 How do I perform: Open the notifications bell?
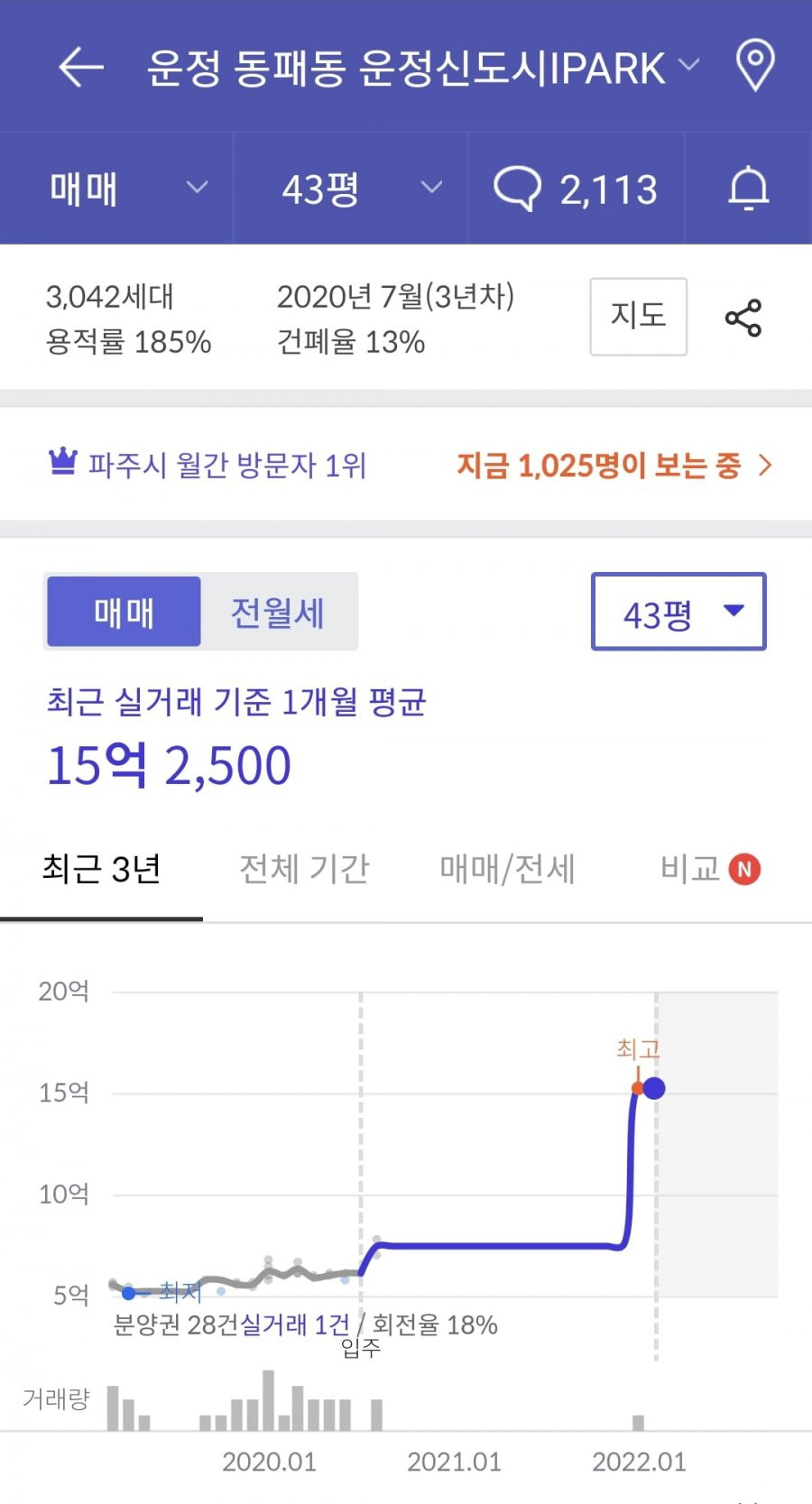point(749,189)
